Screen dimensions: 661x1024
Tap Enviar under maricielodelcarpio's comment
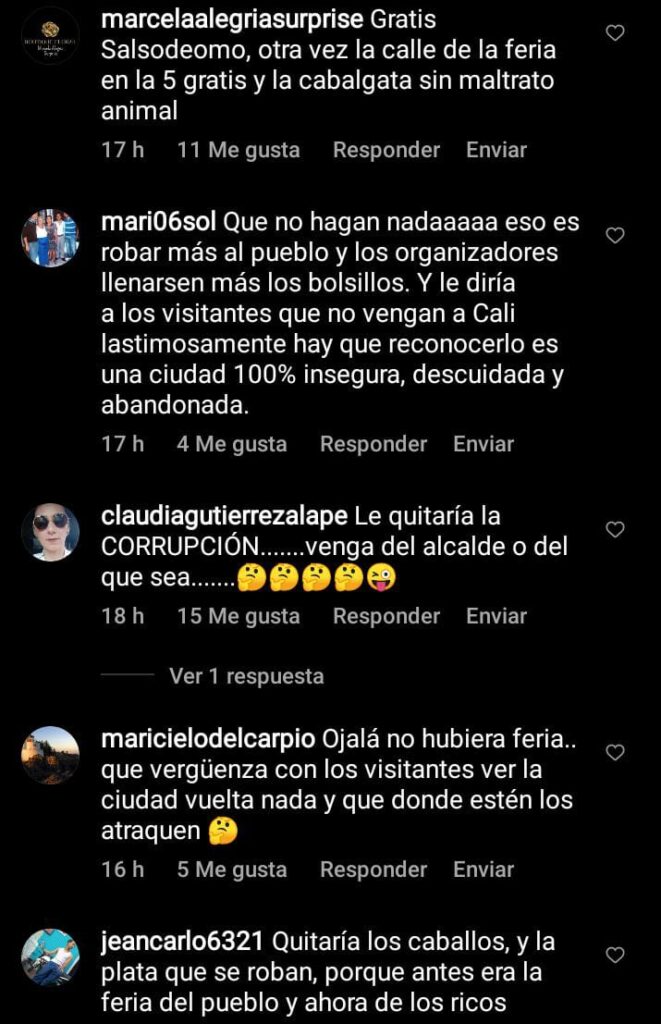point(483,870)
